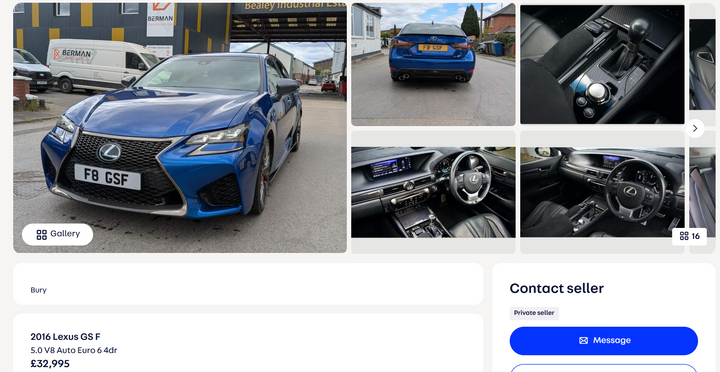Screen dimensions: 720x372
Task: Open the Gallery button
Action: tap(57, 234)
